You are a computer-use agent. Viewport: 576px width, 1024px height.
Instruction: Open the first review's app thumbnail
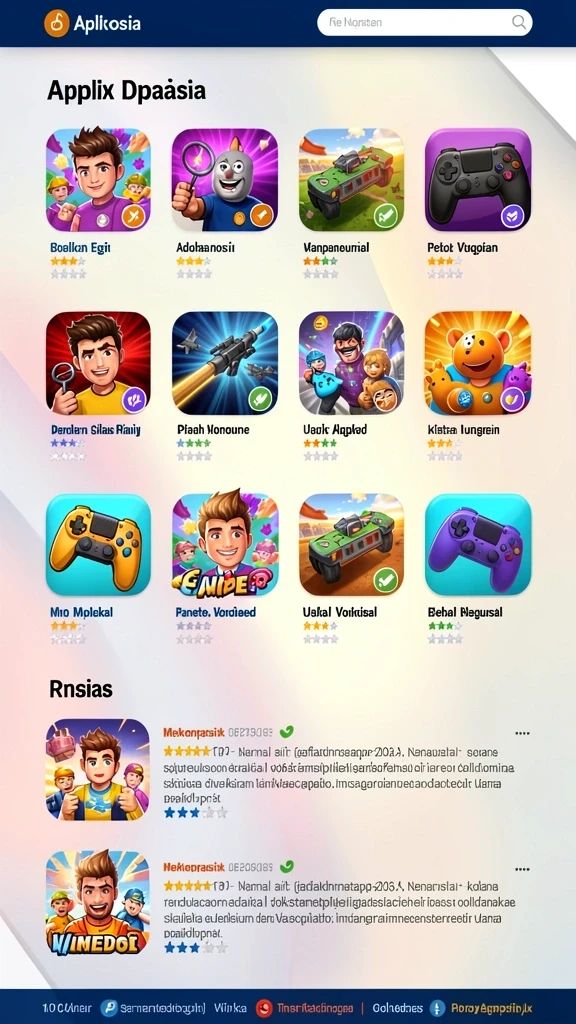point(97,770)
